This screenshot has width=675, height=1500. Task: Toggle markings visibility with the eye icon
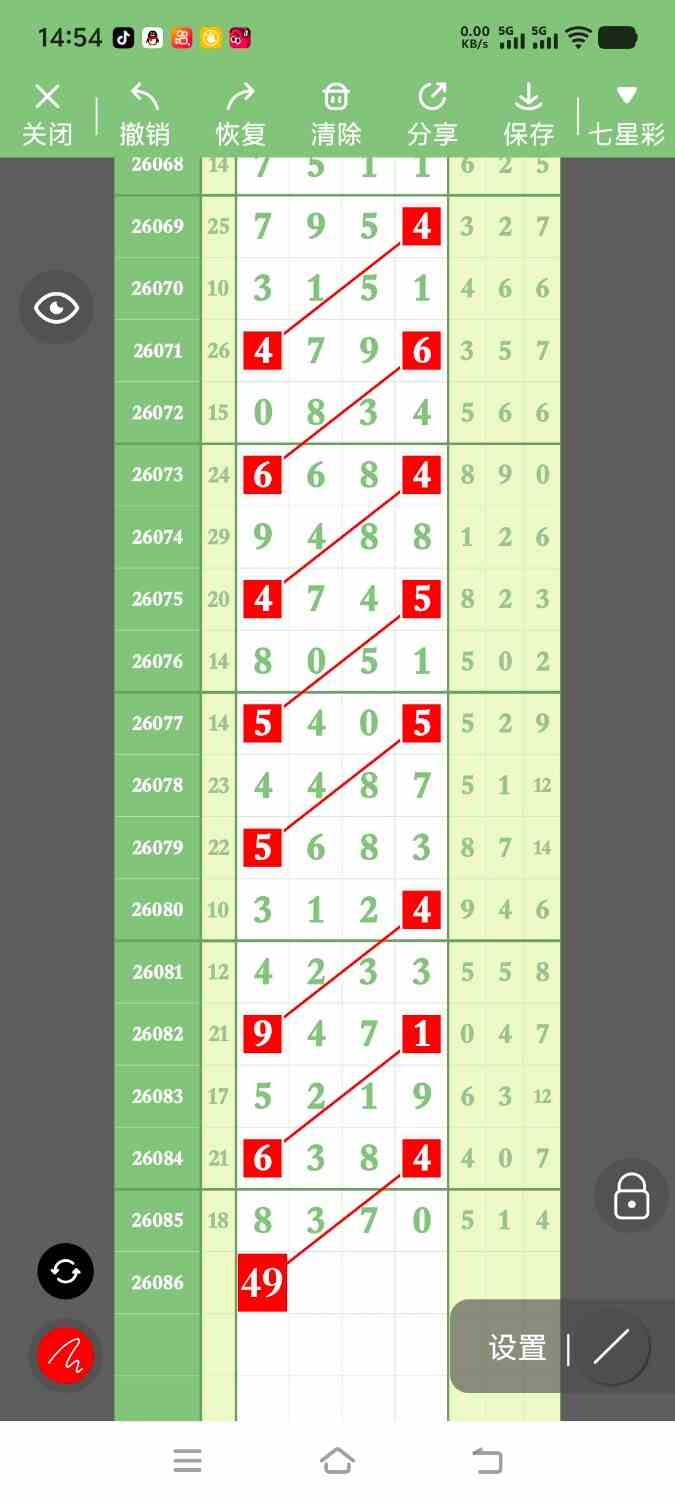[56, 307]
